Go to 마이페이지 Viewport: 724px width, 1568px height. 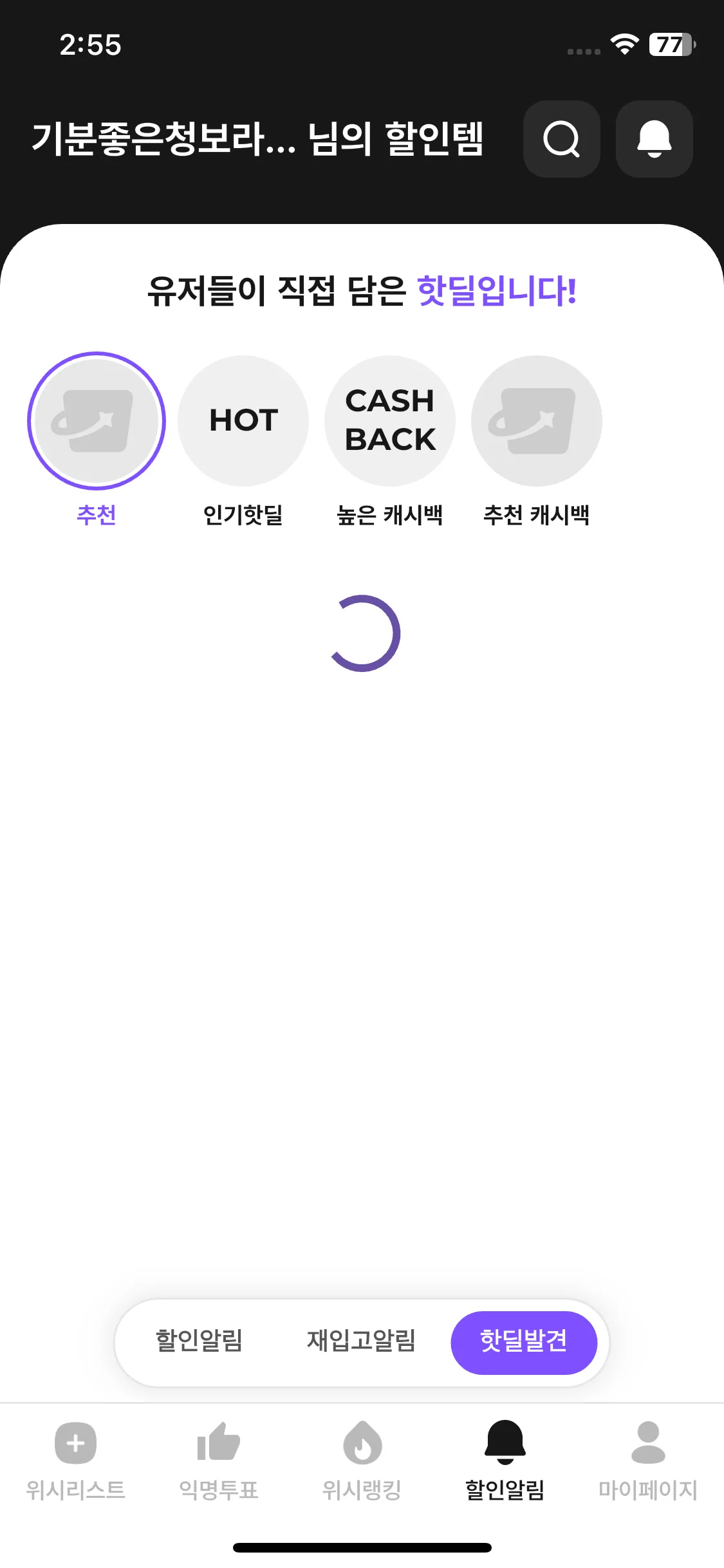click(648, 1459)
